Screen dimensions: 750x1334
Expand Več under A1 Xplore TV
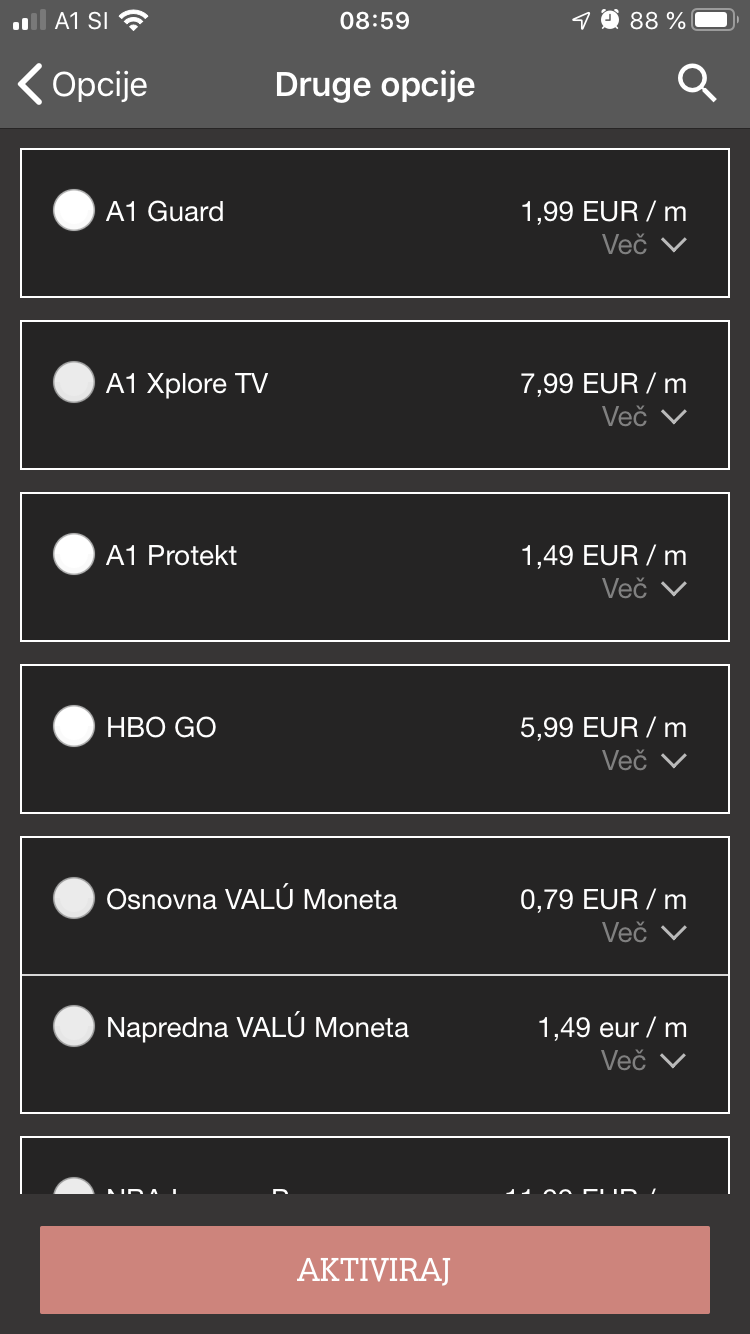tap(644, 416)
